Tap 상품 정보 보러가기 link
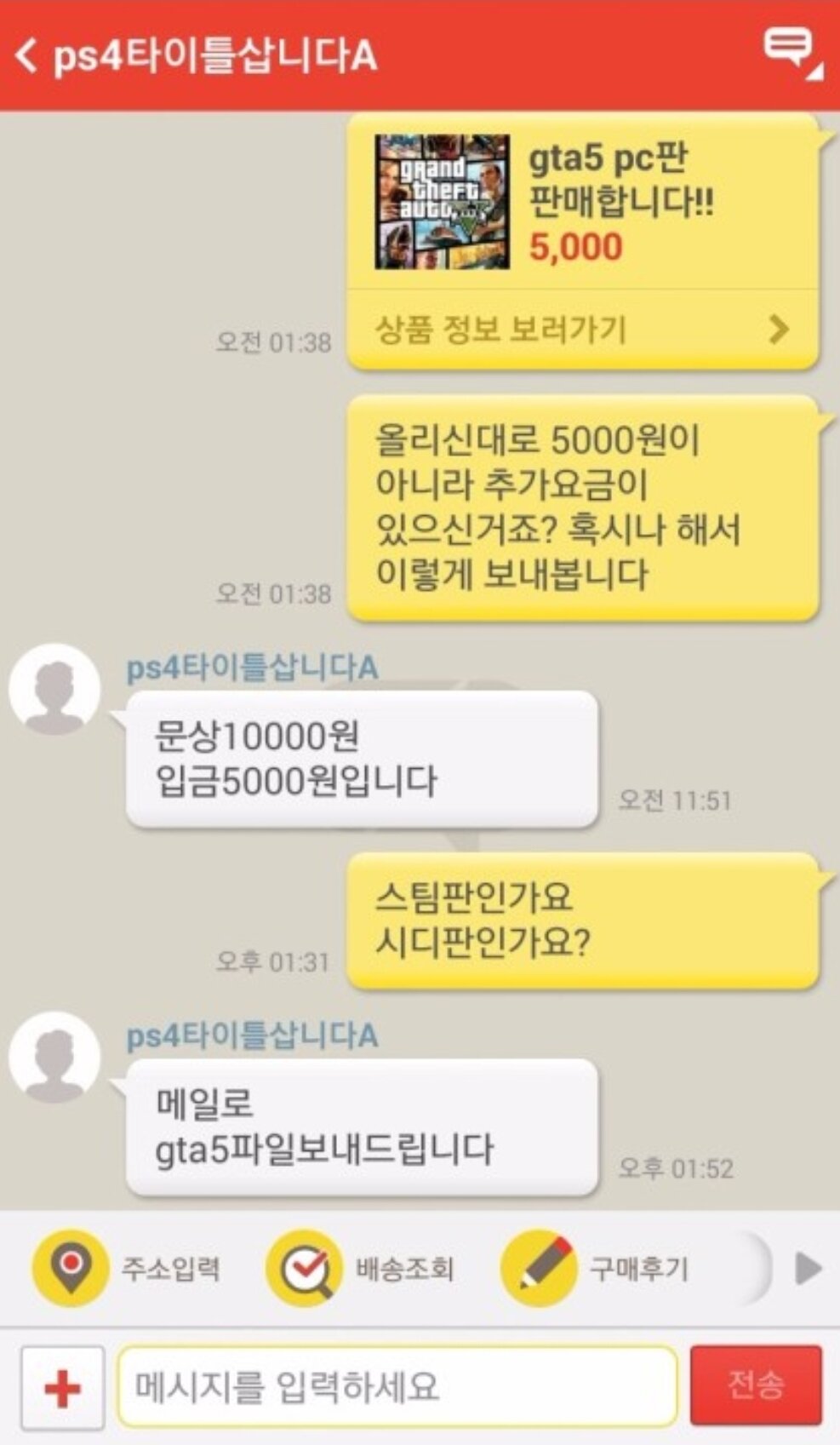Screen dimensions: 840x1445 [x=582, y=329]
